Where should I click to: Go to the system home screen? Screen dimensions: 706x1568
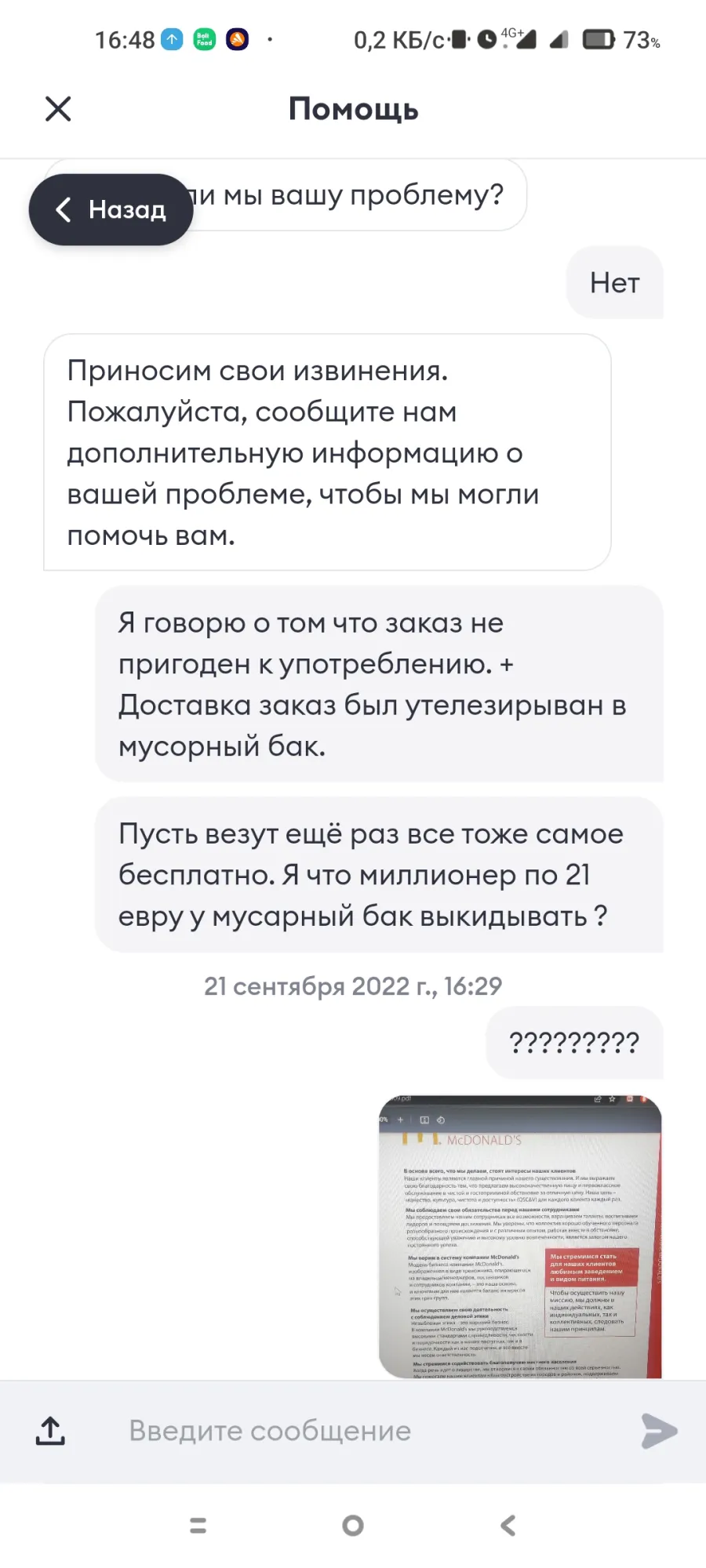[x=353, y=1525]
